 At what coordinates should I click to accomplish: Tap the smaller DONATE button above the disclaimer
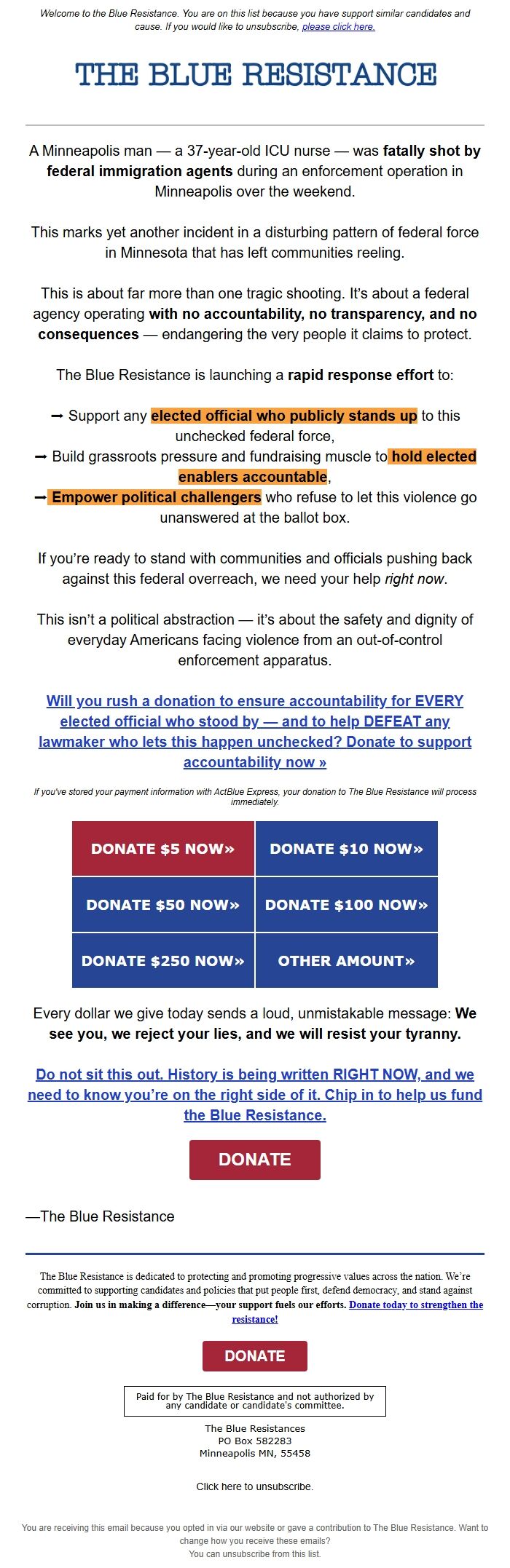(x=255, y=1356)
